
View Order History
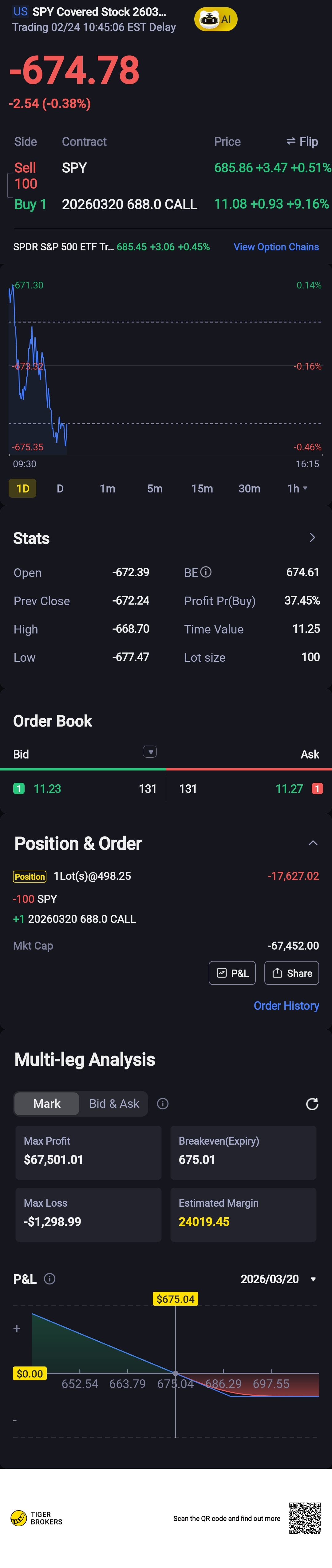pyautogui.click(x=286, y=1005)
